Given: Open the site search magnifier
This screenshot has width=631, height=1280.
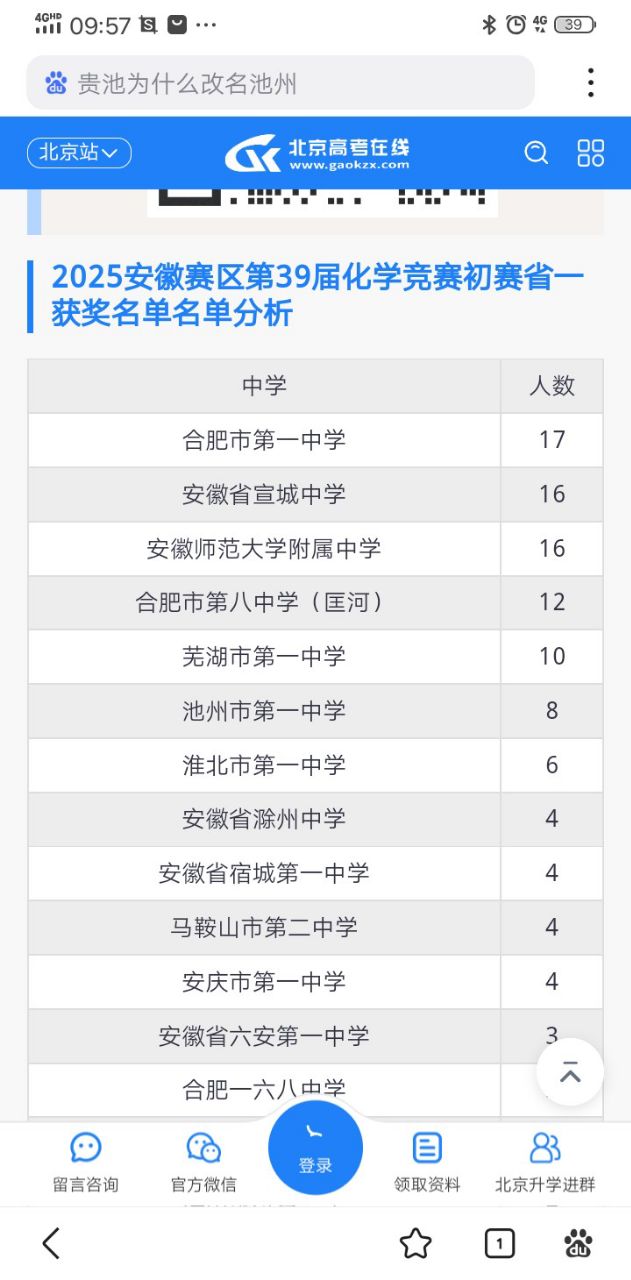Looking at the screenshot, I should pyautogui.click(x=536, y=153).
